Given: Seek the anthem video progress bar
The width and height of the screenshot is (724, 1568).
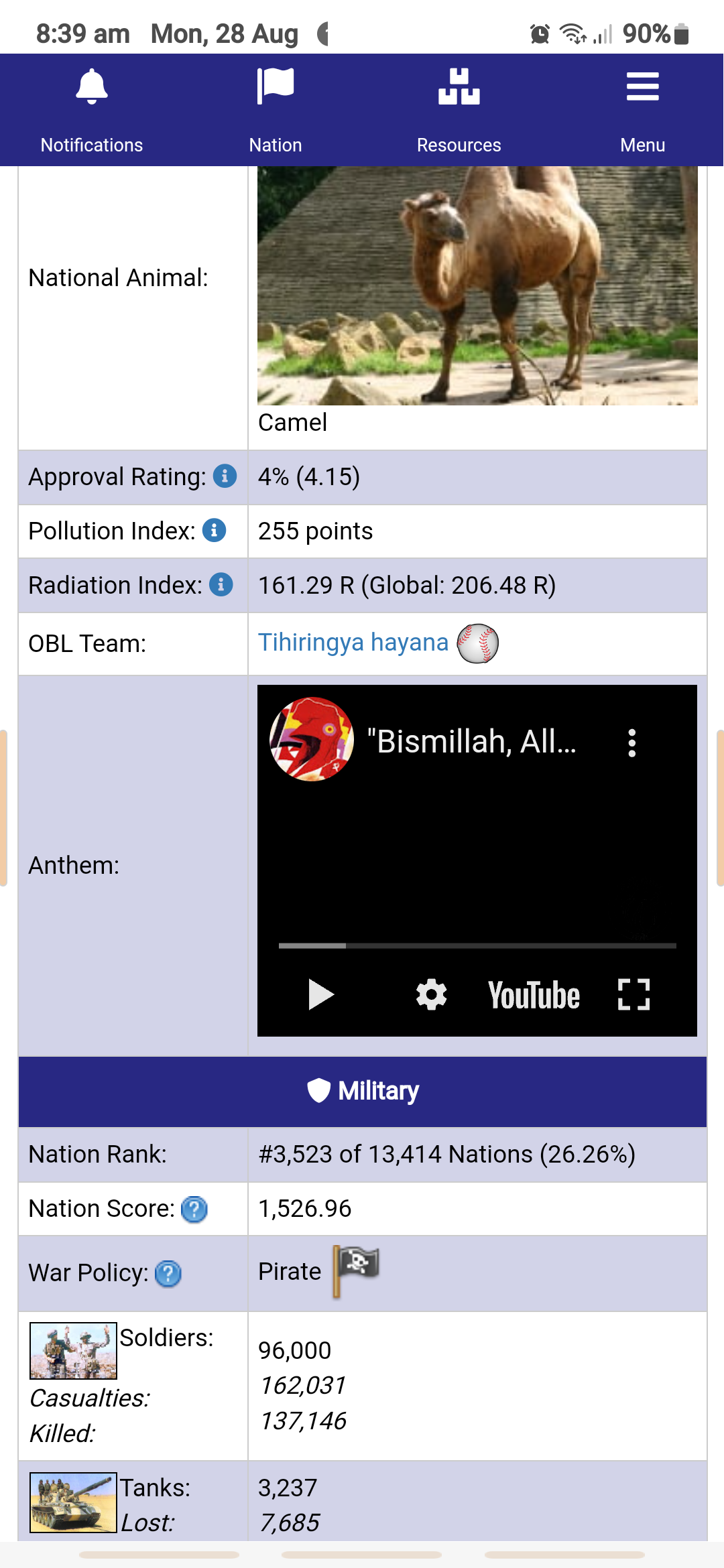Looking at the screenshot, I should tap(477, 945).
